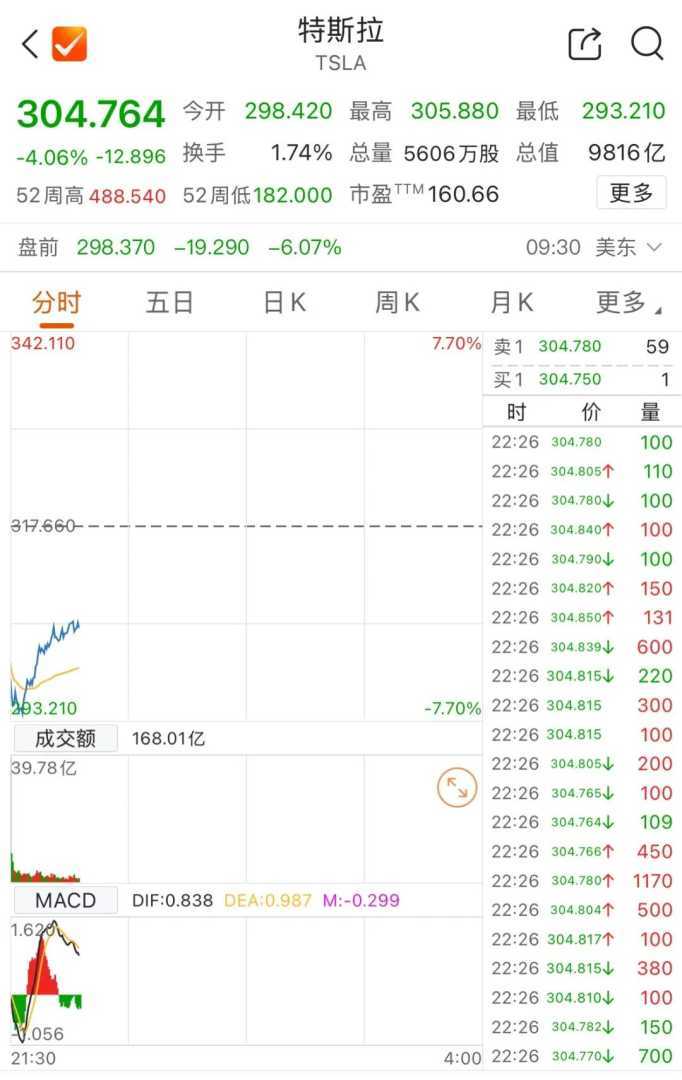Show the 周K candlestick chart
The height and width of the screenshot is (1080, 682).
click(397, 303)
